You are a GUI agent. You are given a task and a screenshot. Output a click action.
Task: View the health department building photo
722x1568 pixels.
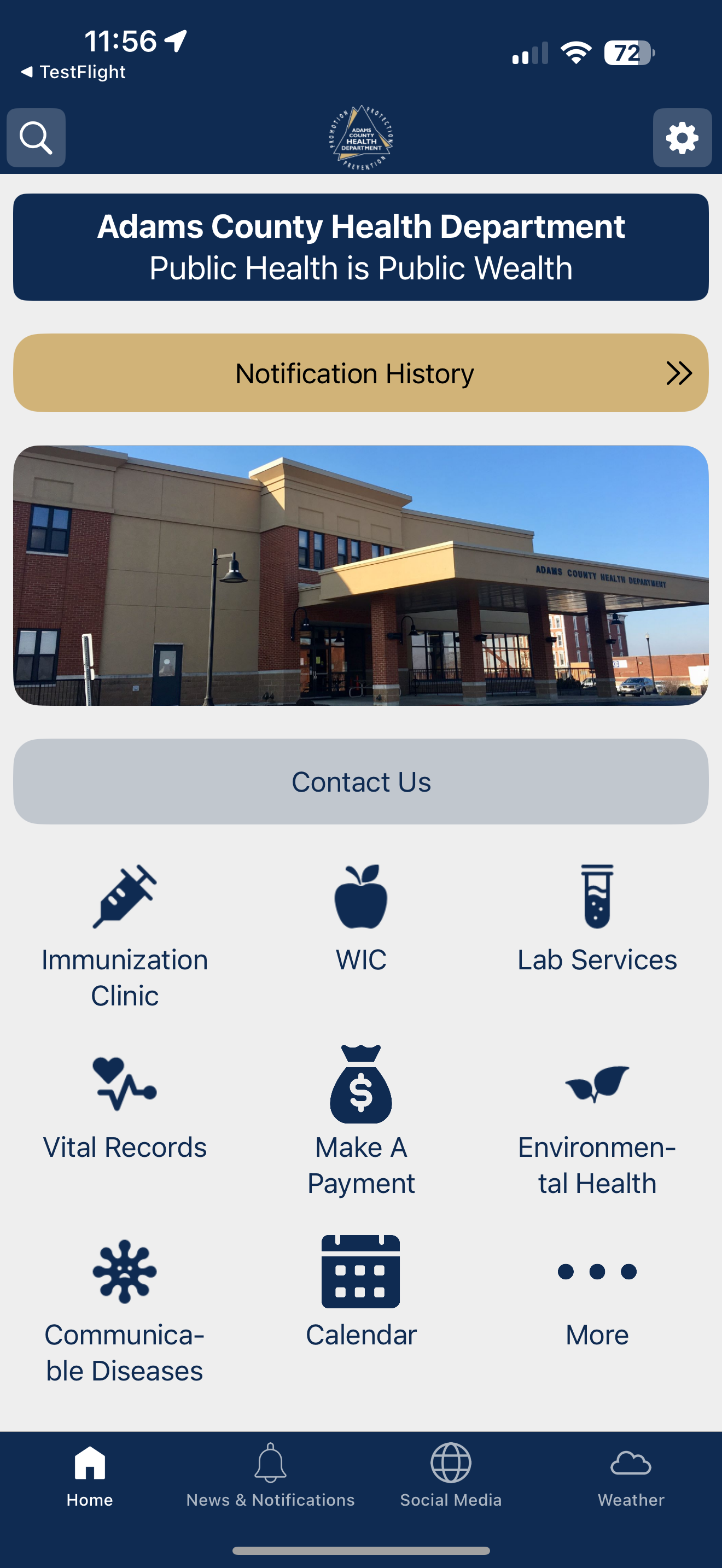click(361, 575)
